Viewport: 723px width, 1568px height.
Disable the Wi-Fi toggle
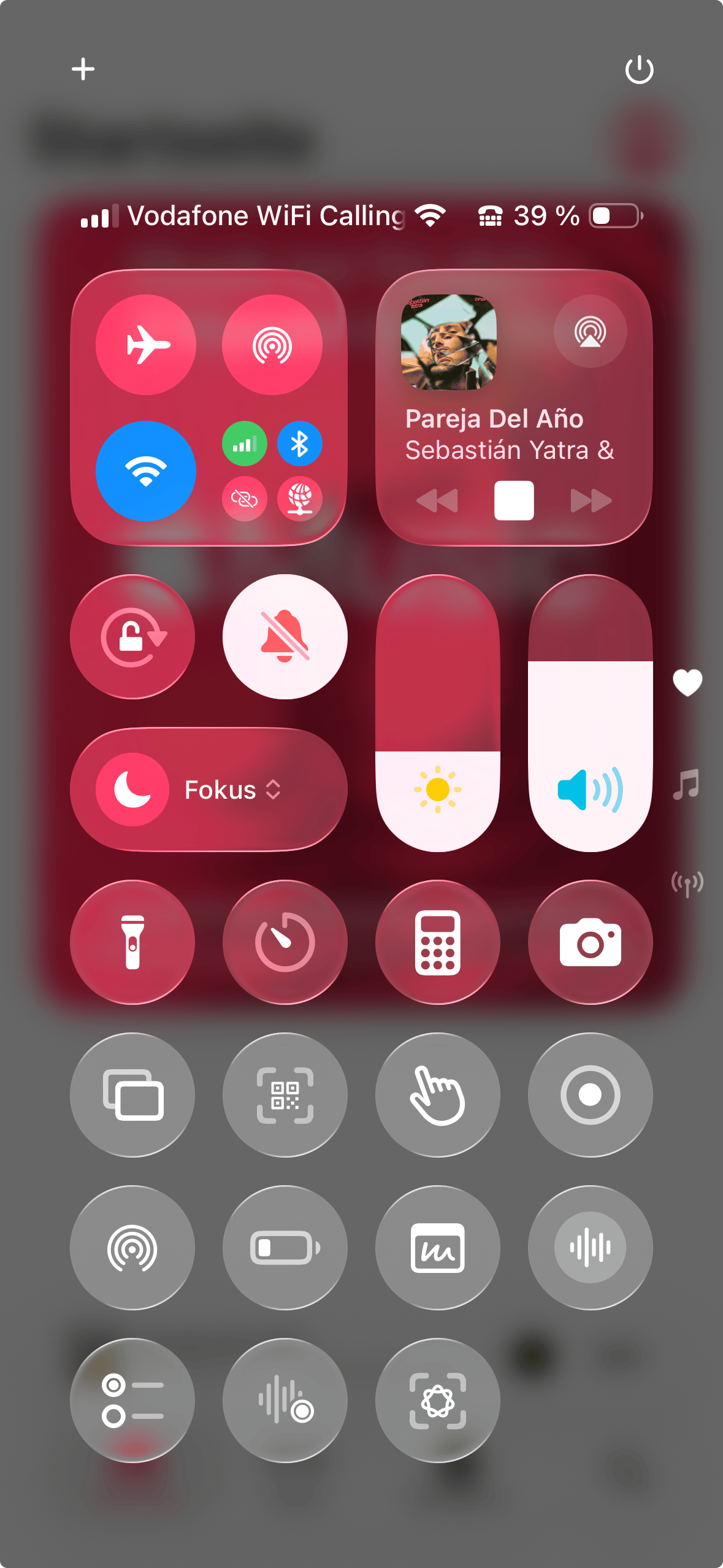point(146,471)
